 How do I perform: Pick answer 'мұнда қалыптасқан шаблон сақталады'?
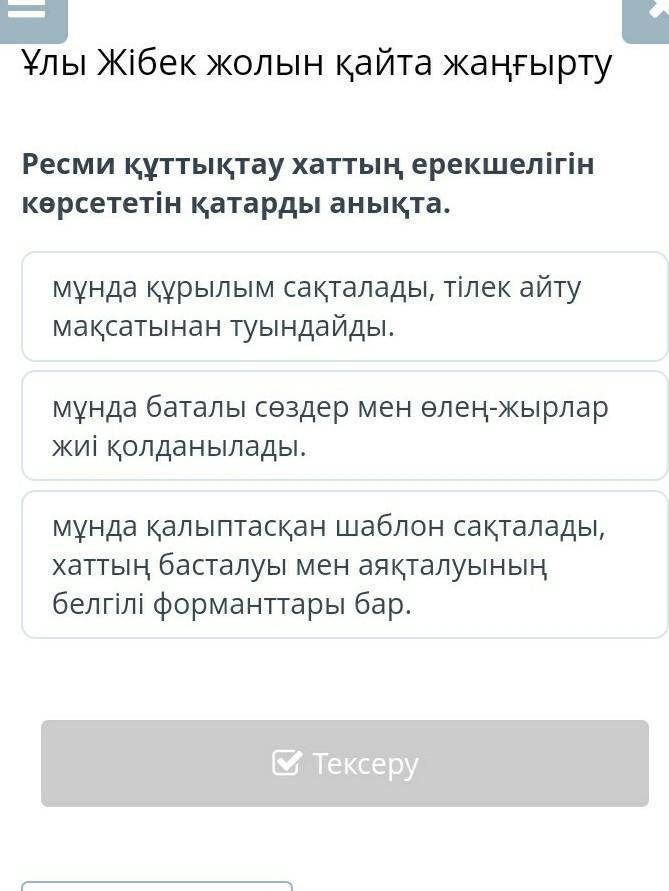pos(344,564)
